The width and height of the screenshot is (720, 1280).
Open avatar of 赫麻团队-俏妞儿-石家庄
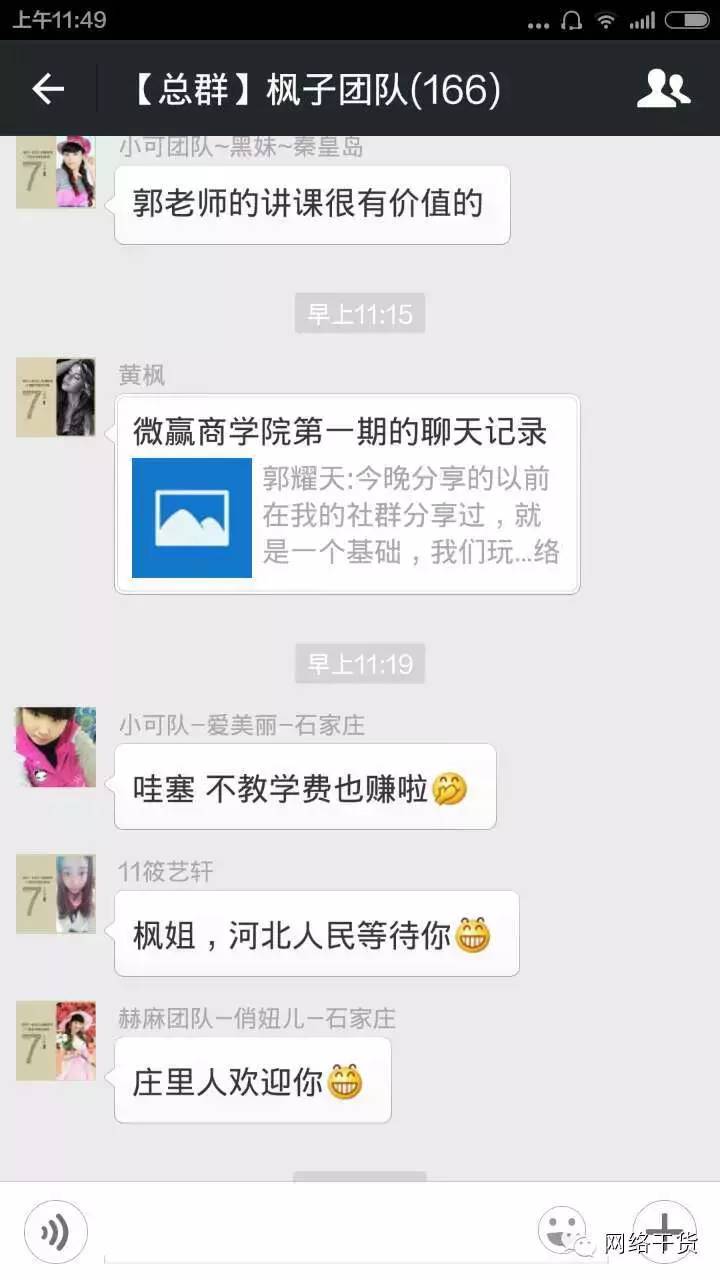(x=56, y=1041)
